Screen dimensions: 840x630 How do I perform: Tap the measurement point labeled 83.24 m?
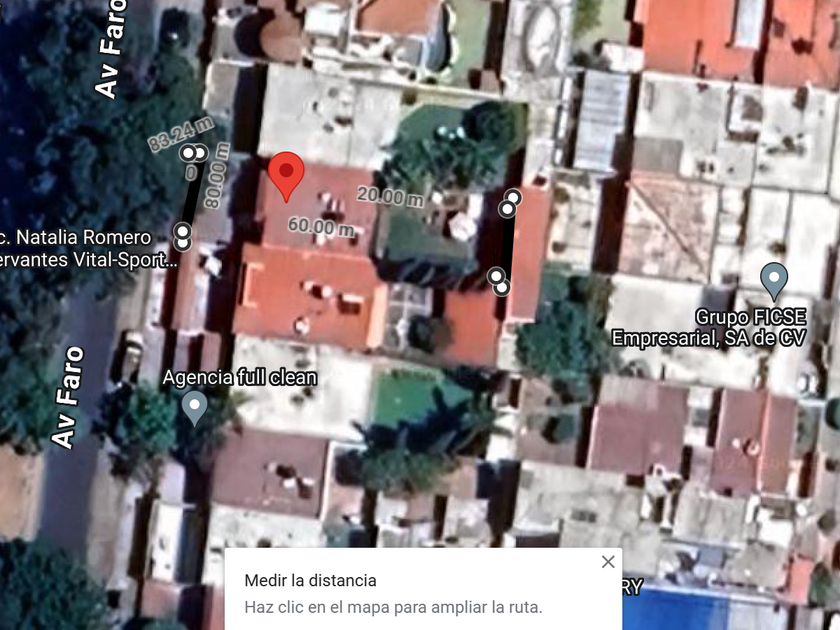[188, 153]
